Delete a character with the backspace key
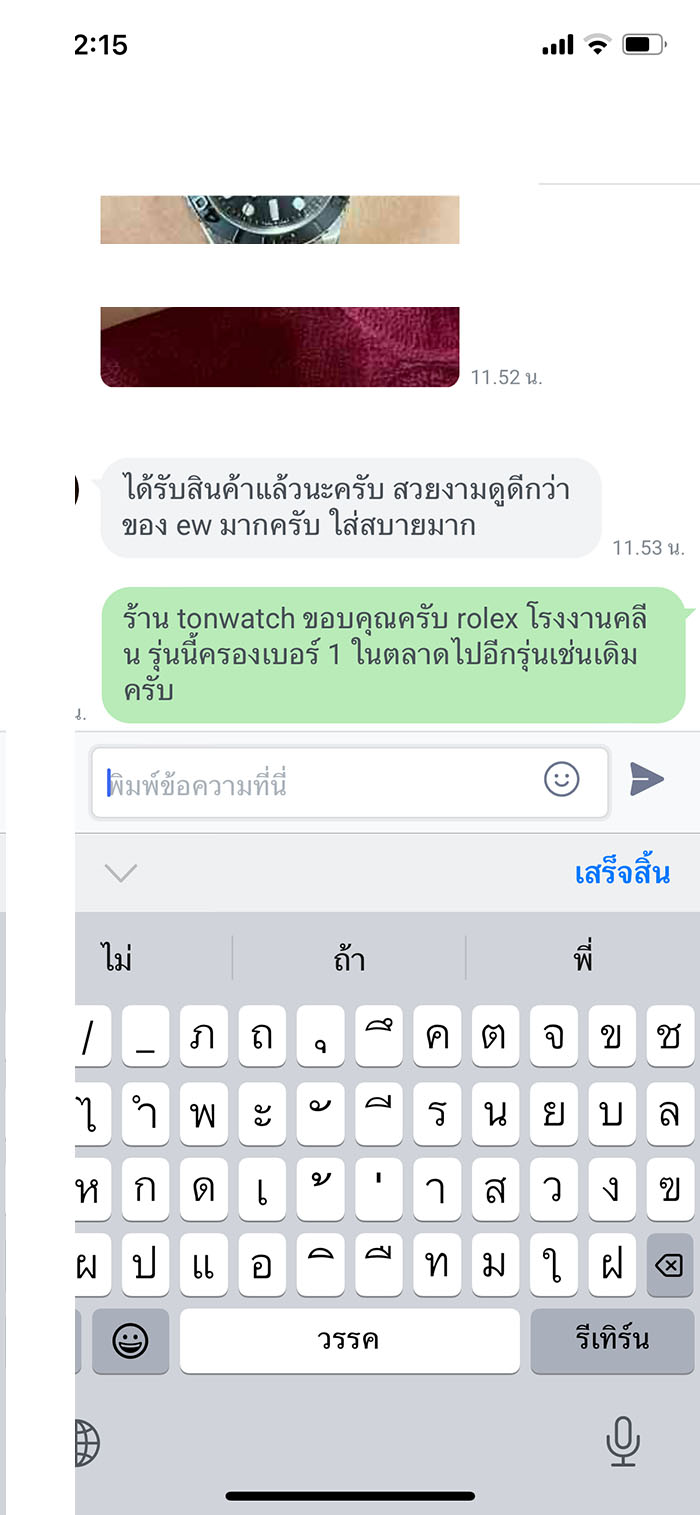This screenshot has height=1515, width=700. pos(669,1266)
